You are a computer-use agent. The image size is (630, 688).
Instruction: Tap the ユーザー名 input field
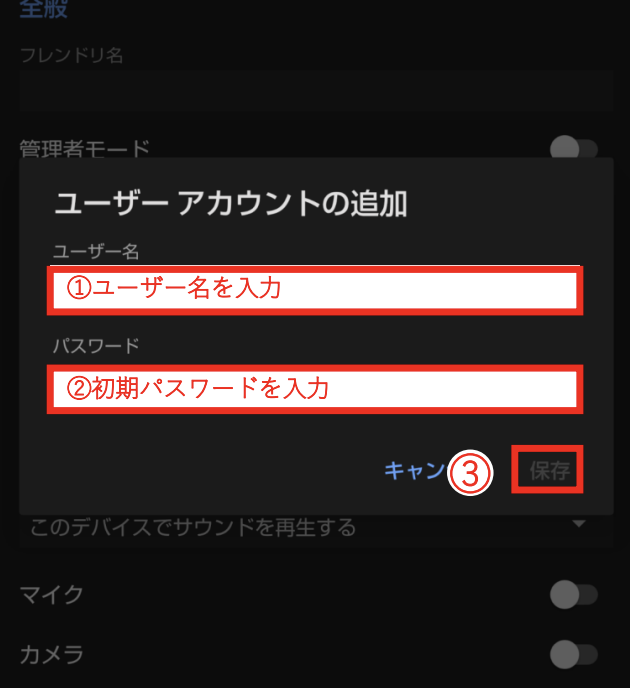pyautogui.click(x=313, y=289)
